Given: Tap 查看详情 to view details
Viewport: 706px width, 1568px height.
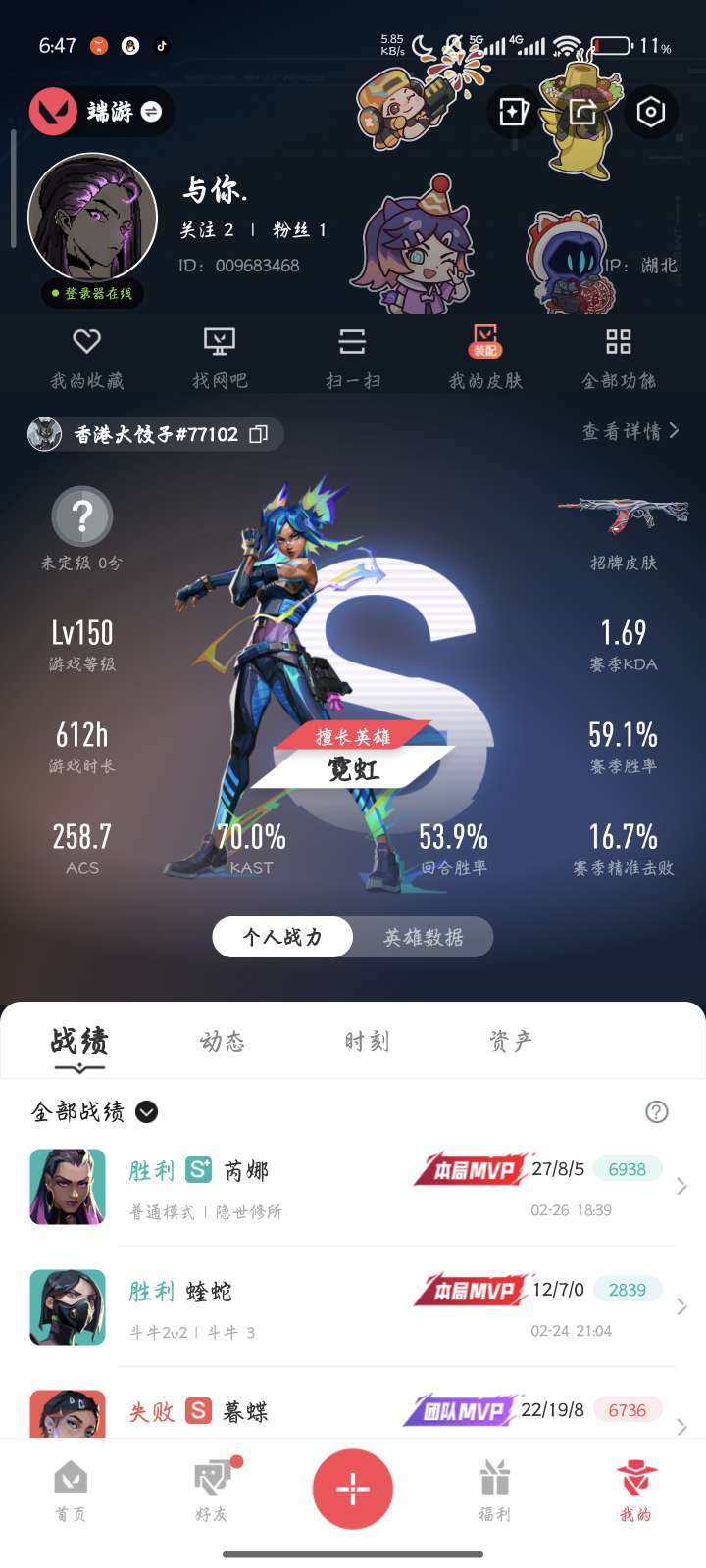Looking at the screenshot, I should click(x=630, y=431).
